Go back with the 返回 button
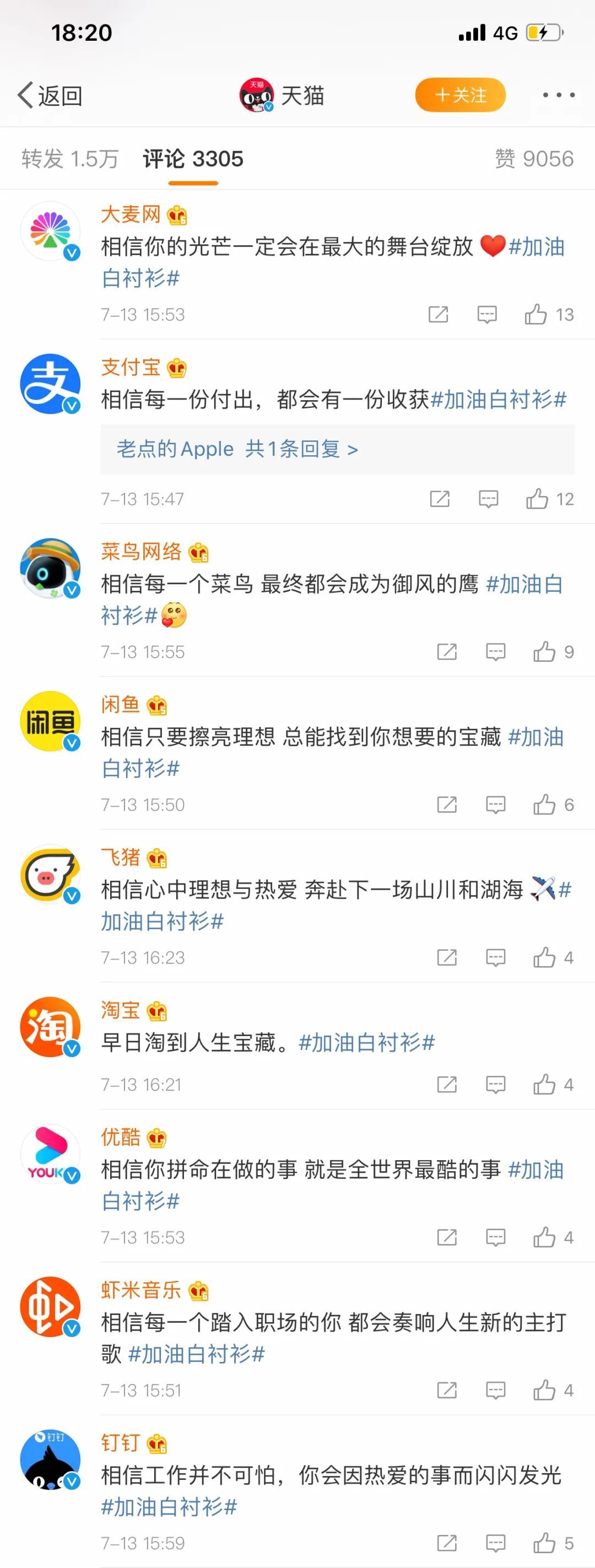 [50, 95]
